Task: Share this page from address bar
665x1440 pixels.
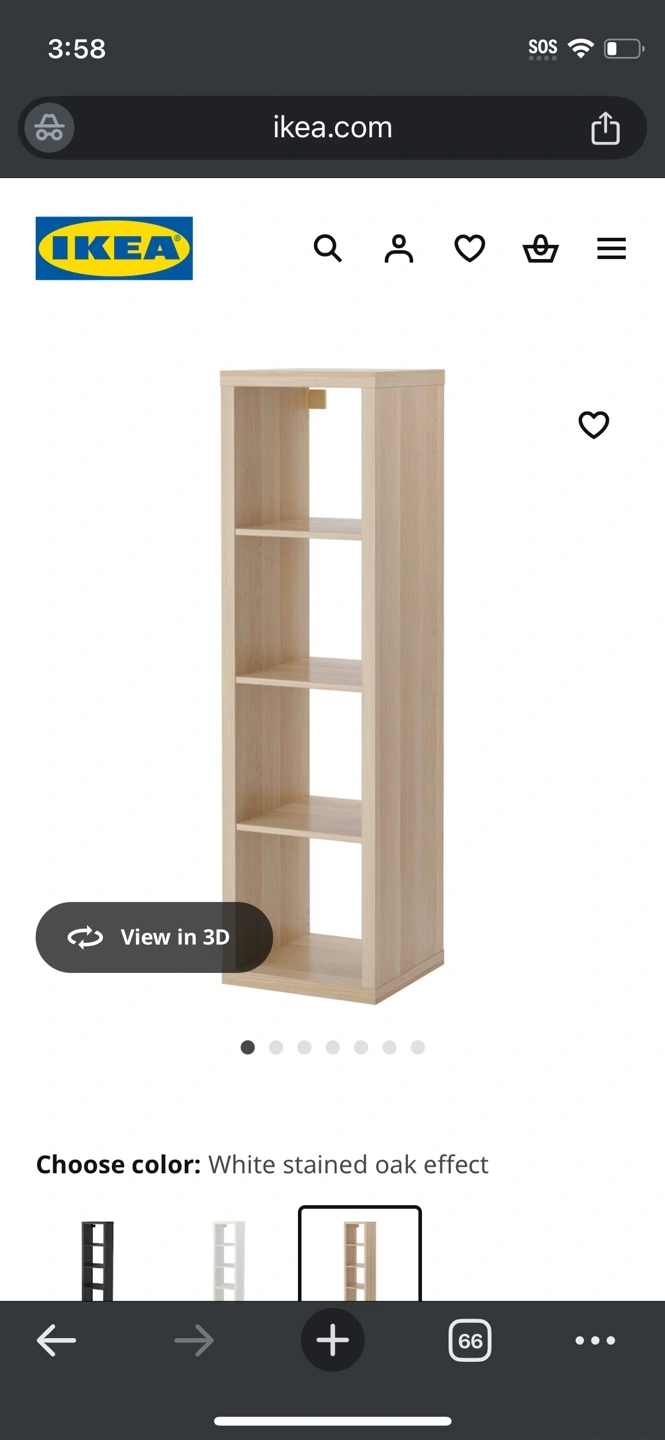Action: coord(605,128)
